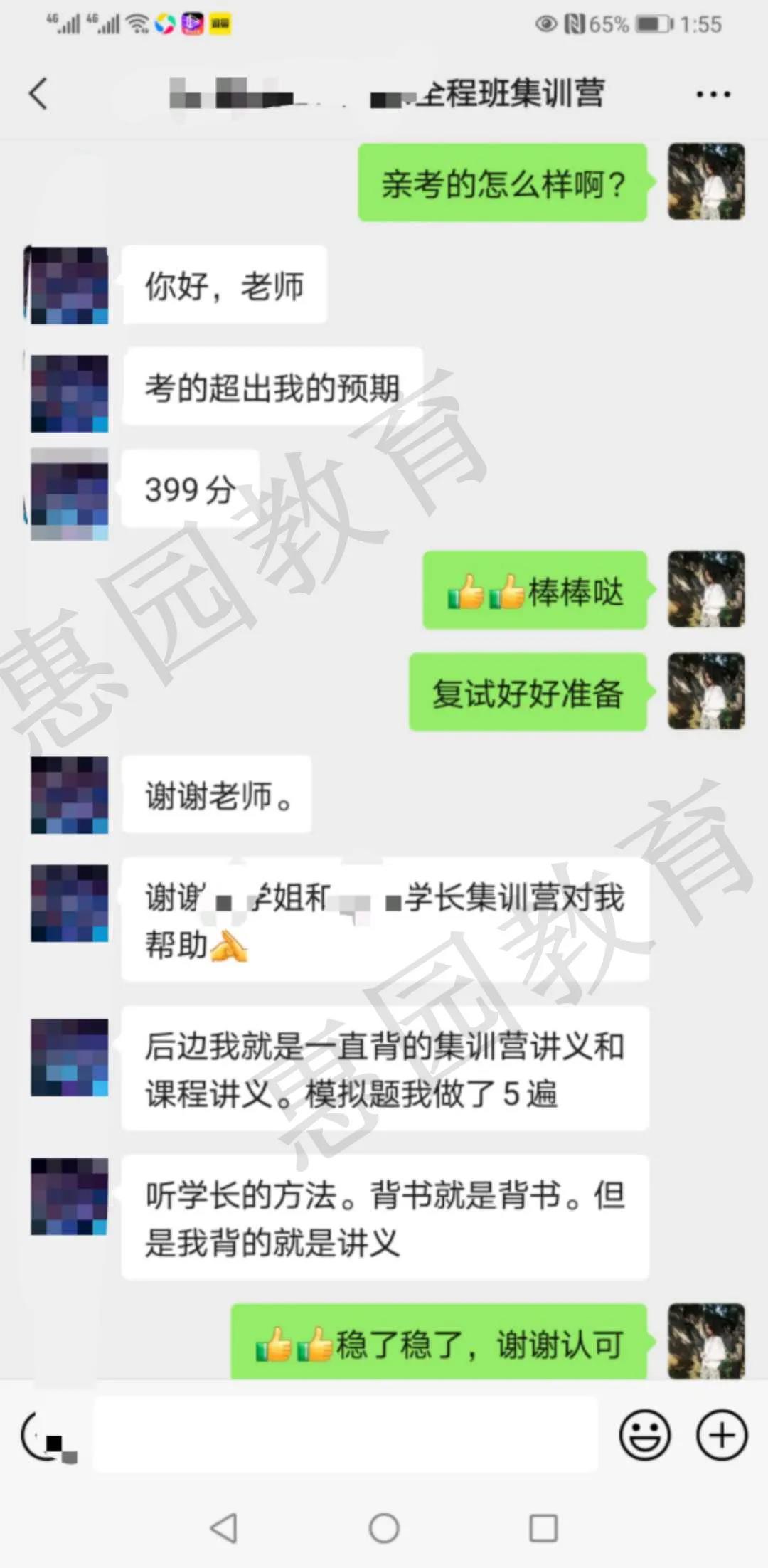
Task: Open student avatar beside 399分 message
Action: pyautogui.click(x=69, y=494)
